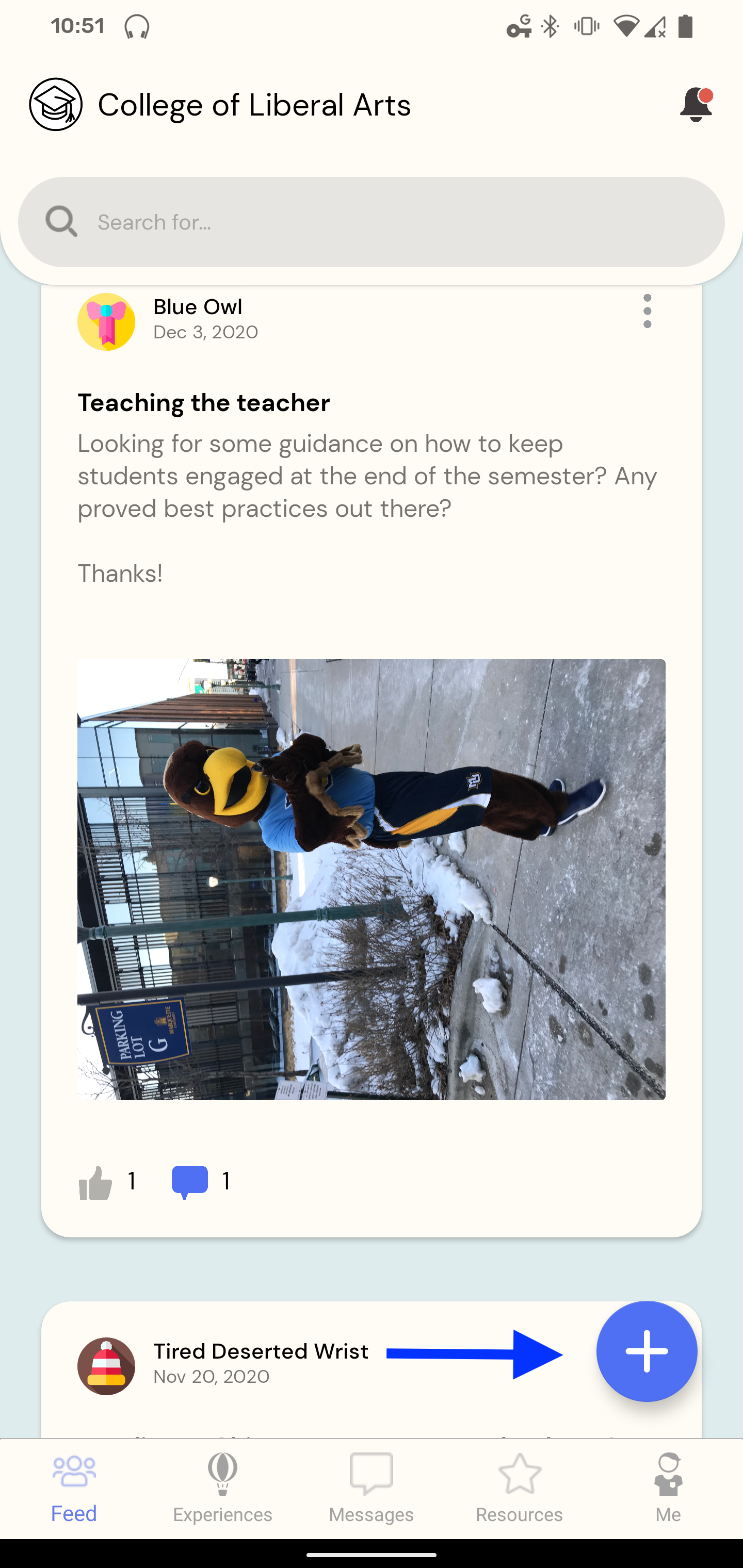Open comments on Blue Owl's post
This screenshot has height=1568, width=743.
pyautogui.click(x=190, y=1182)
